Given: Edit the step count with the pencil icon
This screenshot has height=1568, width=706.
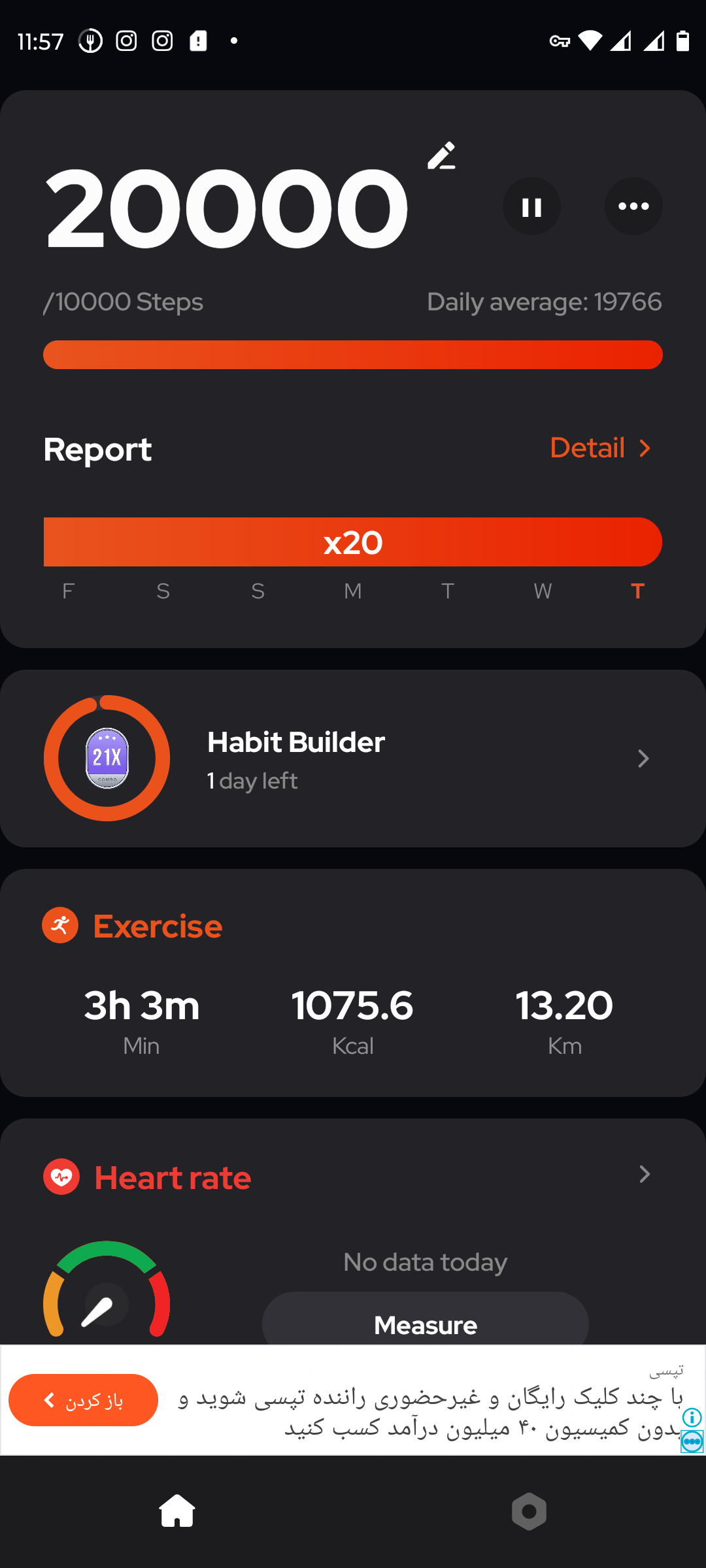Looking at the screenshot, I should click(x=441, y=156).
